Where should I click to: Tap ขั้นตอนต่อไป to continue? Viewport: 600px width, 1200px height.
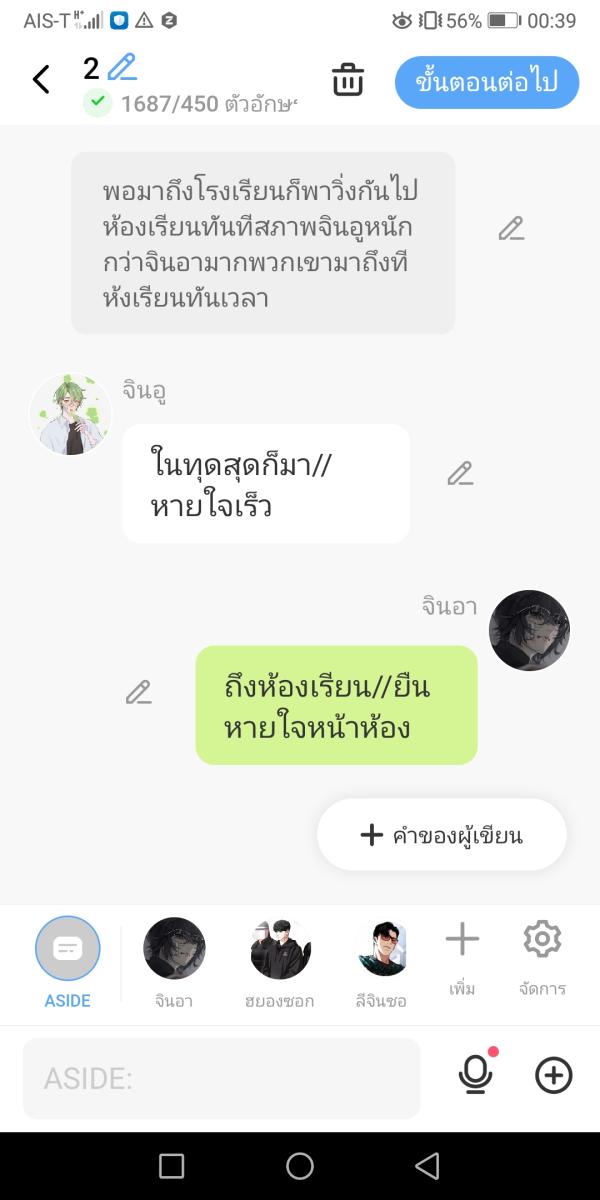[x=487, y=82]
